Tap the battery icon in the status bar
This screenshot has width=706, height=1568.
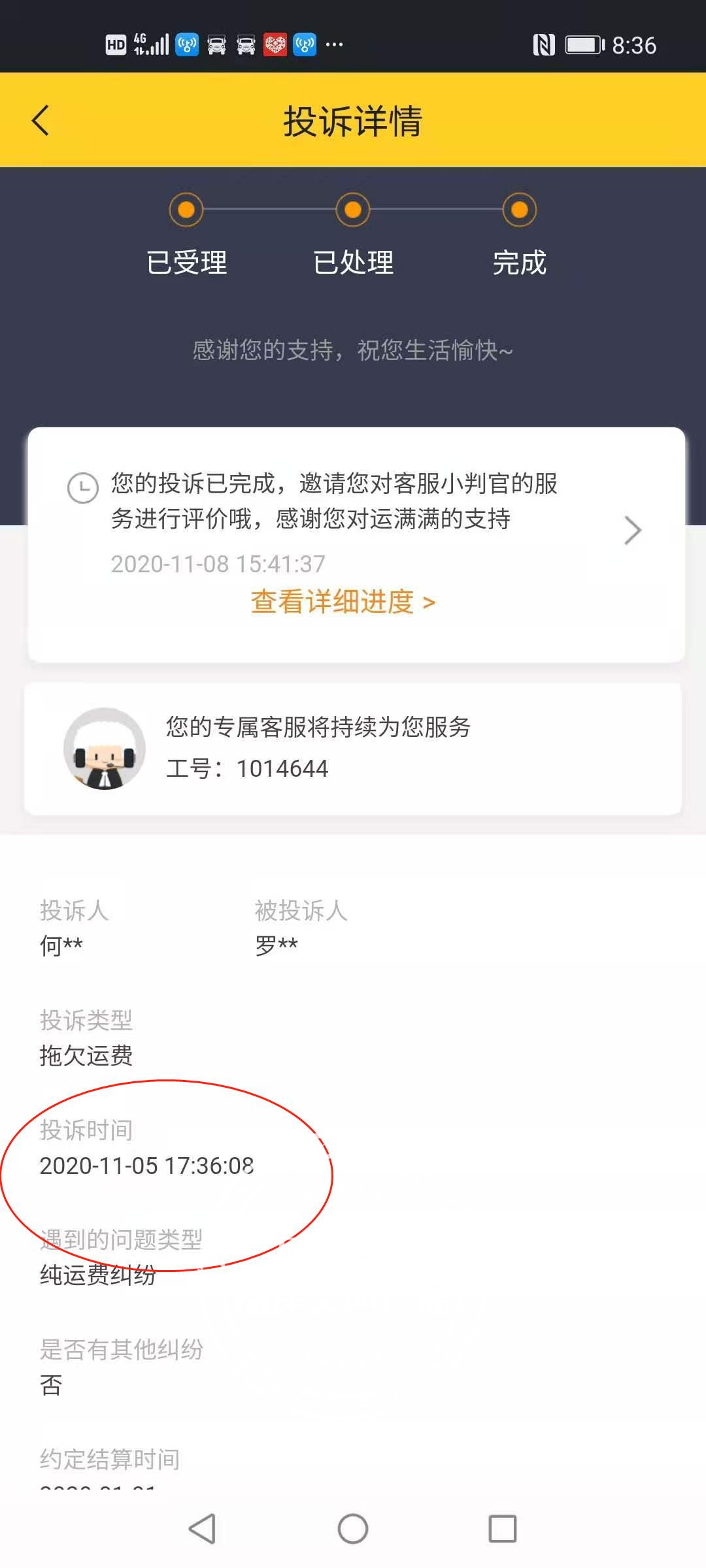tap(580, 45)
